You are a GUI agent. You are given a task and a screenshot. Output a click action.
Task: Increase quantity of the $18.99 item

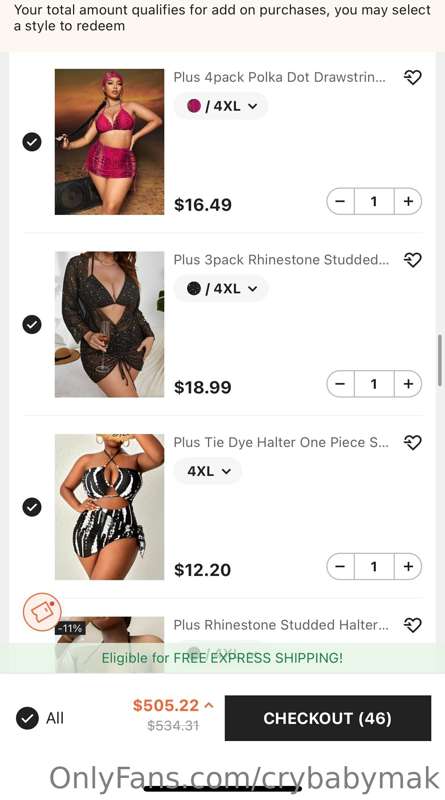click(408, 384)
